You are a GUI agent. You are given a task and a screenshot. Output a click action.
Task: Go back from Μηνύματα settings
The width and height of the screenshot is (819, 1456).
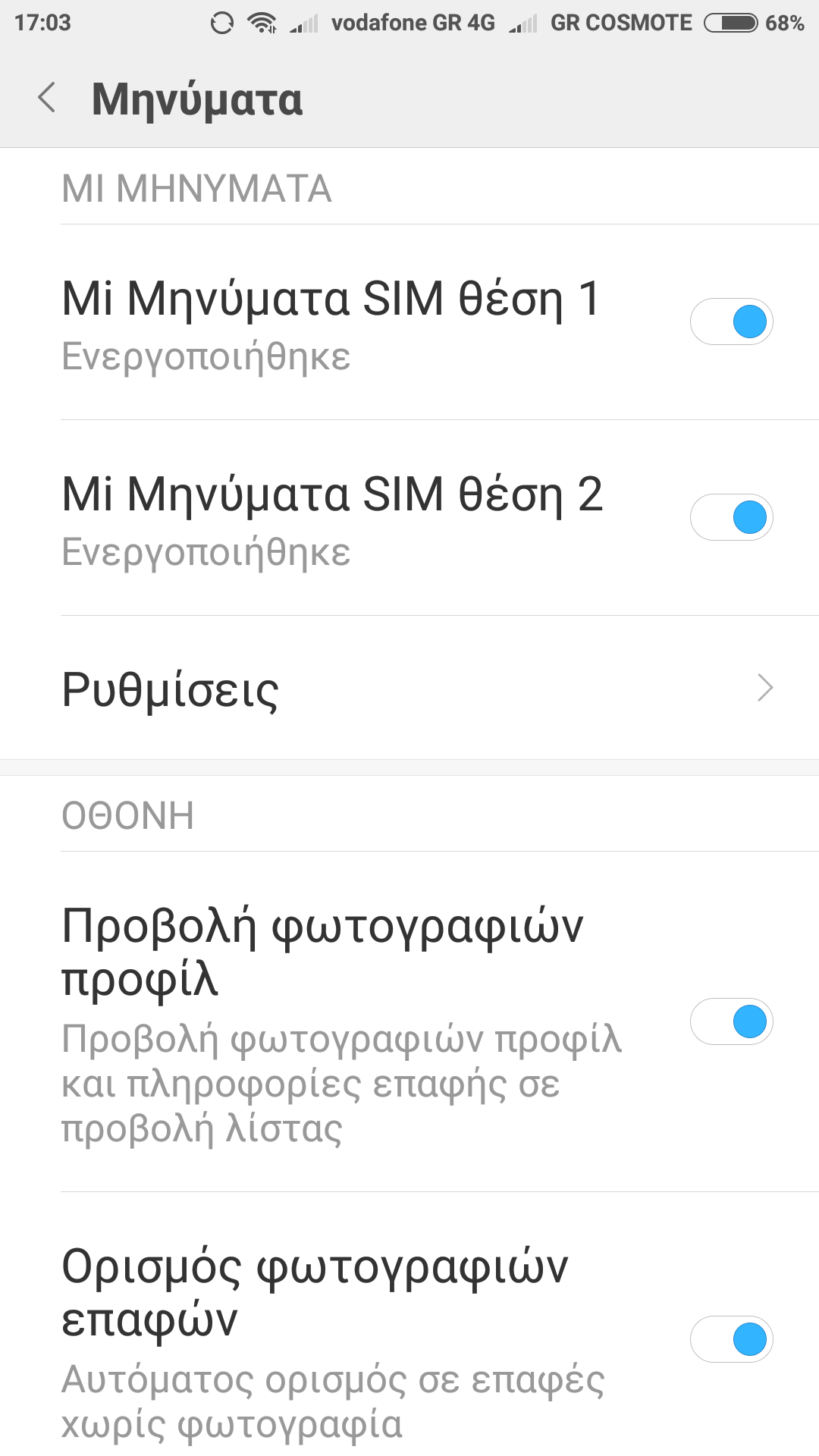click(47, 99)
